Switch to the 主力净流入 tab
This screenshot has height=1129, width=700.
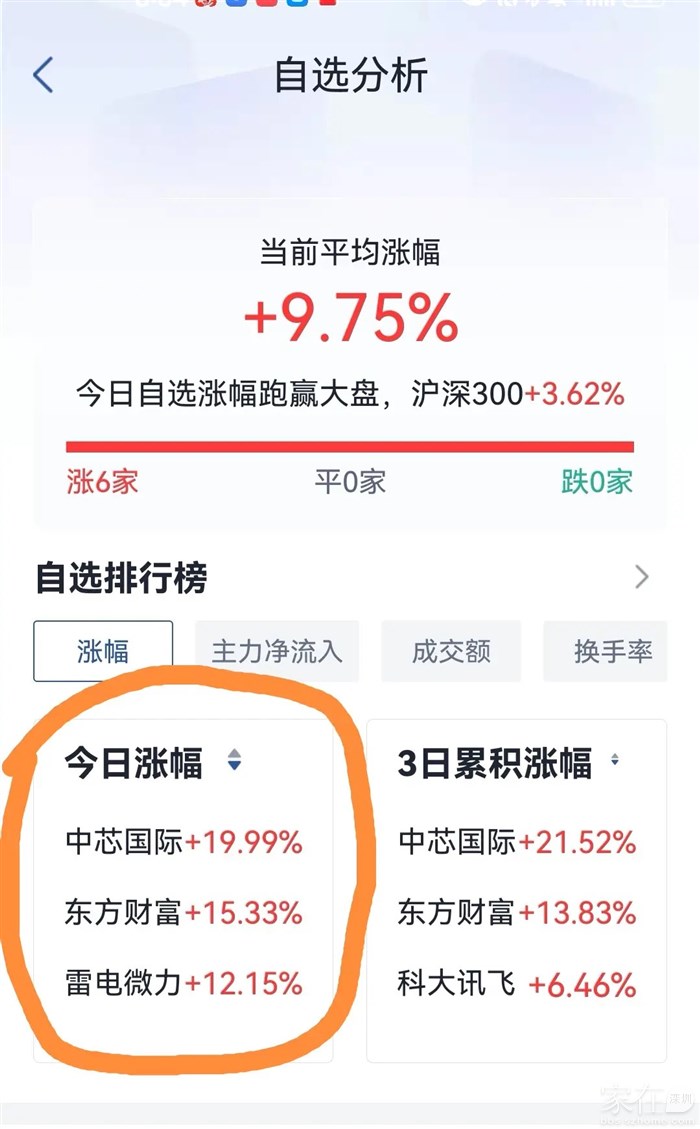(x=277, y=652)
